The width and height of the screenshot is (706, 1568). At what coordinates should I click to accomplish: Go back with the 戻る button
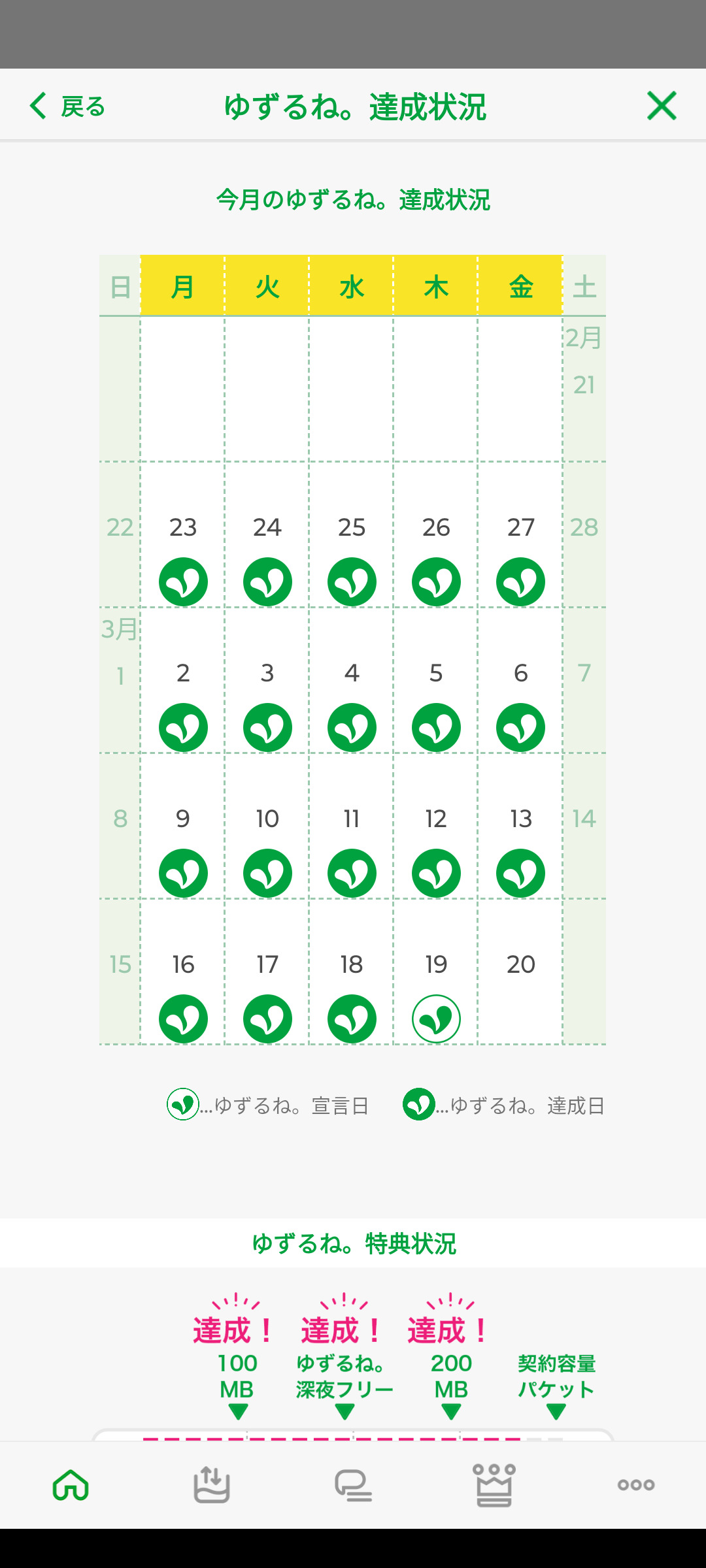point(67,106)
